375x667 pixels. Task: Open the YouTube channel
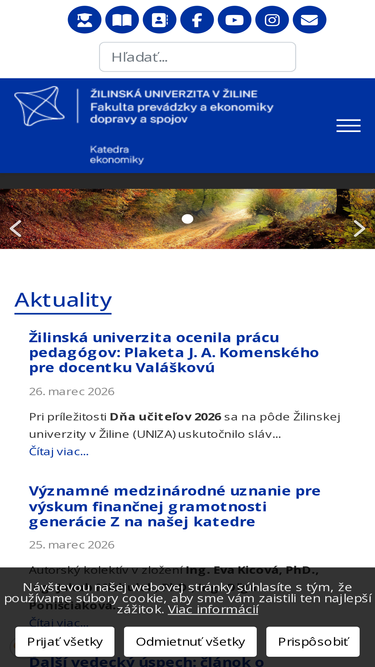pyautogui.click(x=234, y=20)
